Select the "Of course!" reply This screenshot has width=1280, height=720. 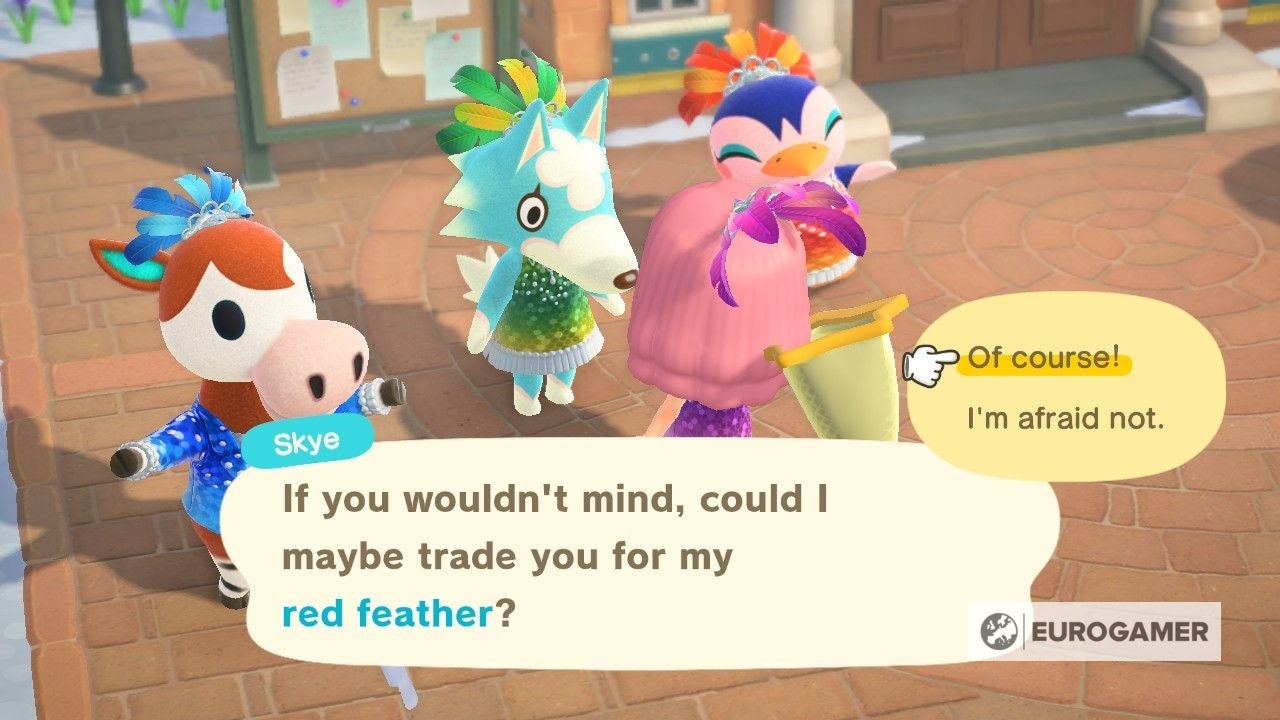(x=1043, y=359)
